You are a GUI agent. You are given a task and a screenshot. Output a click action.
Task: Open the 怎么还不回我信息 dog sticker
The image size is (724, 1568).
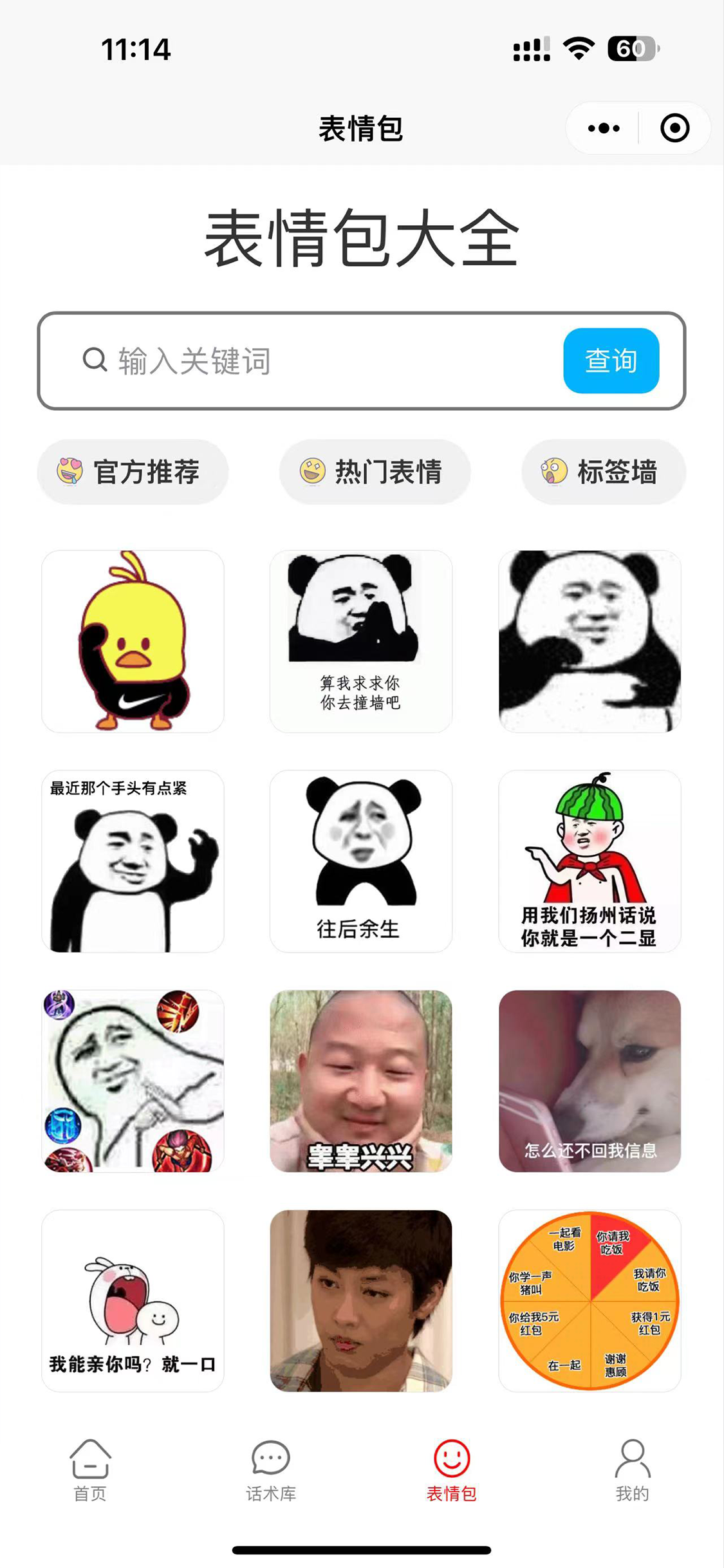pos(589,1081)
